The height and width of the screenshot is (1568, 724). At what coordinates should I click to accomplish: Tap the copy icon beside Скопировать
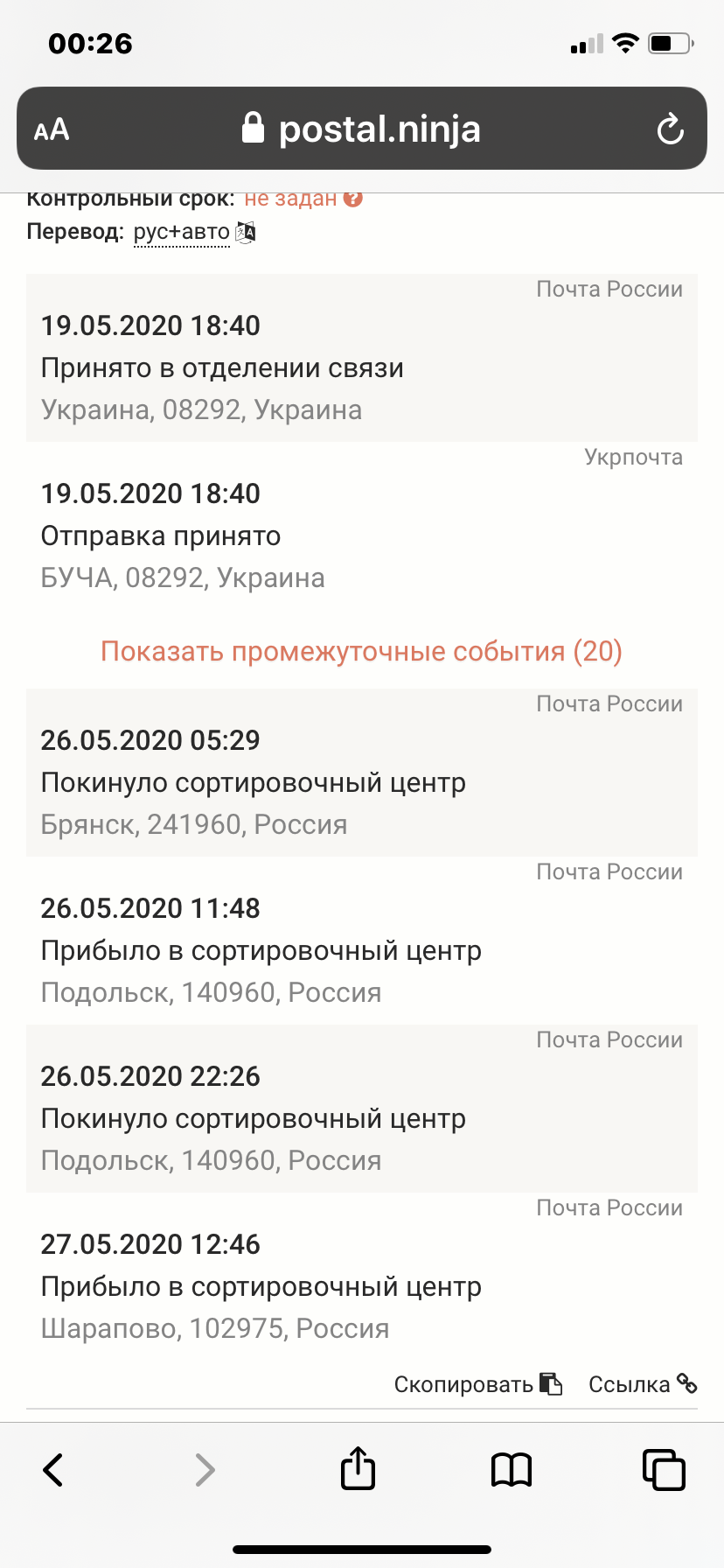[x=552, y=1382]
